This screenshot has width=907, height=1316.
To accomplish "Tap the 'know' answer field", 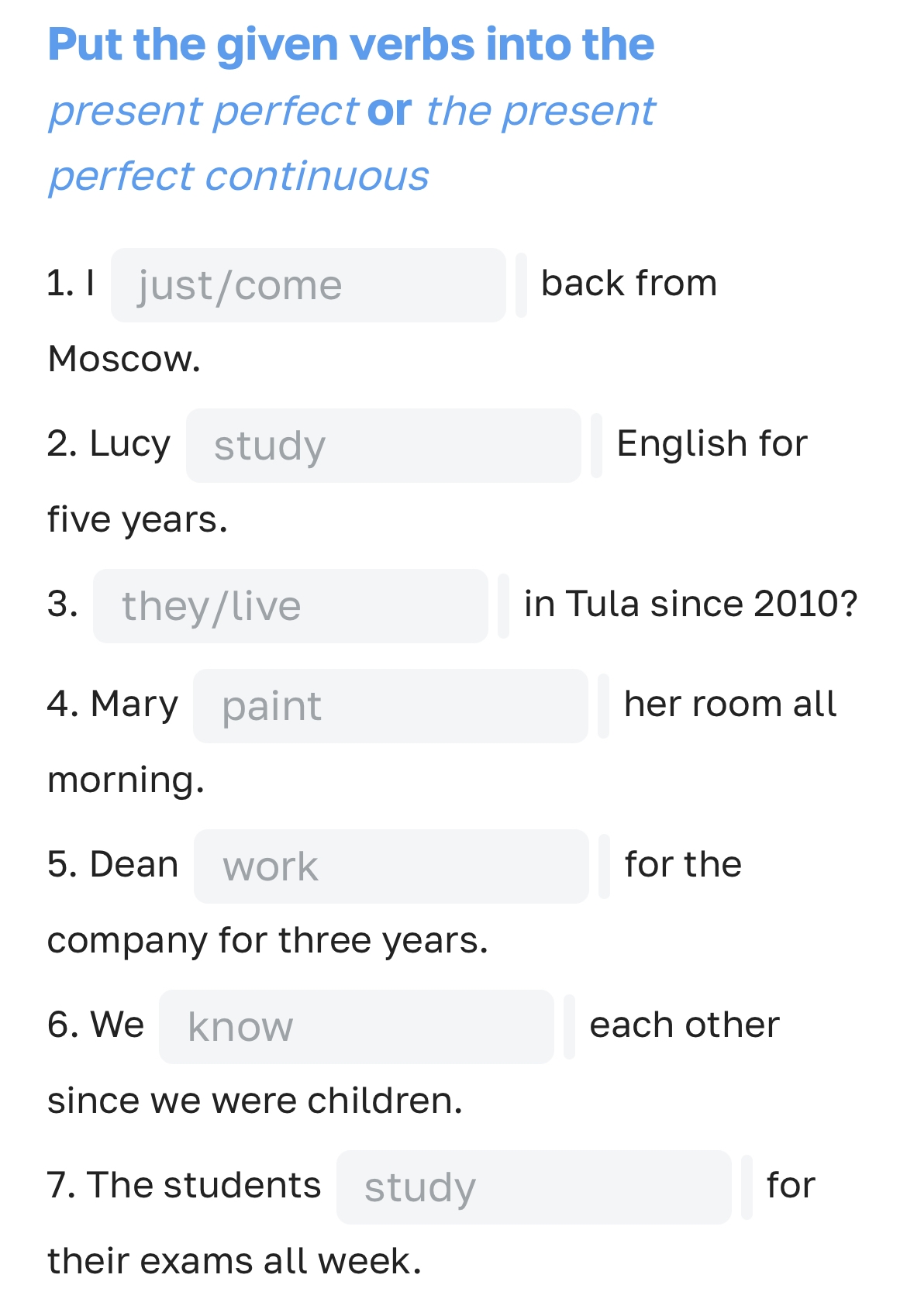I will point(356,1027).
